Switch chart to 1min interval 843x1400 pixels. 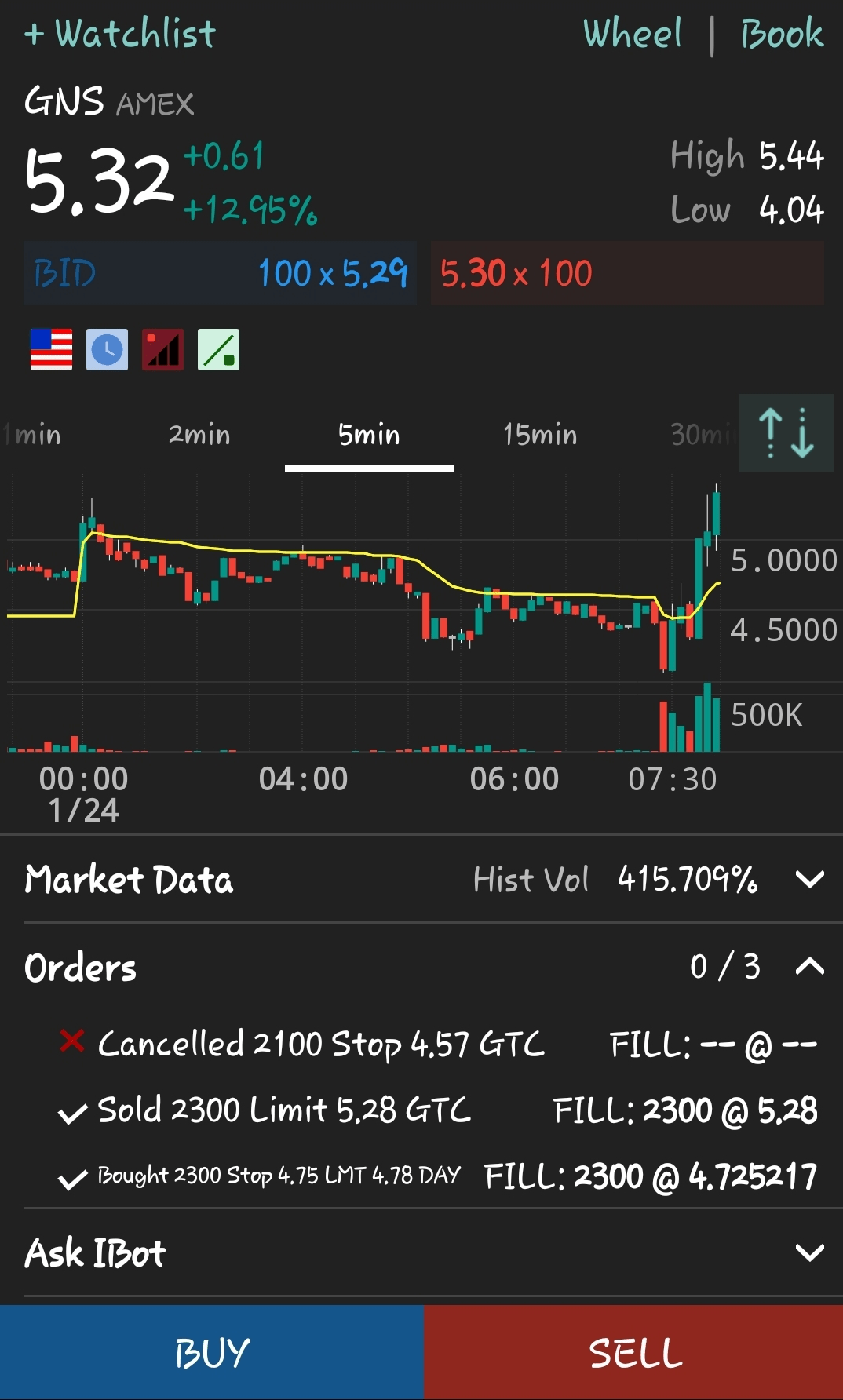point(33,434)
